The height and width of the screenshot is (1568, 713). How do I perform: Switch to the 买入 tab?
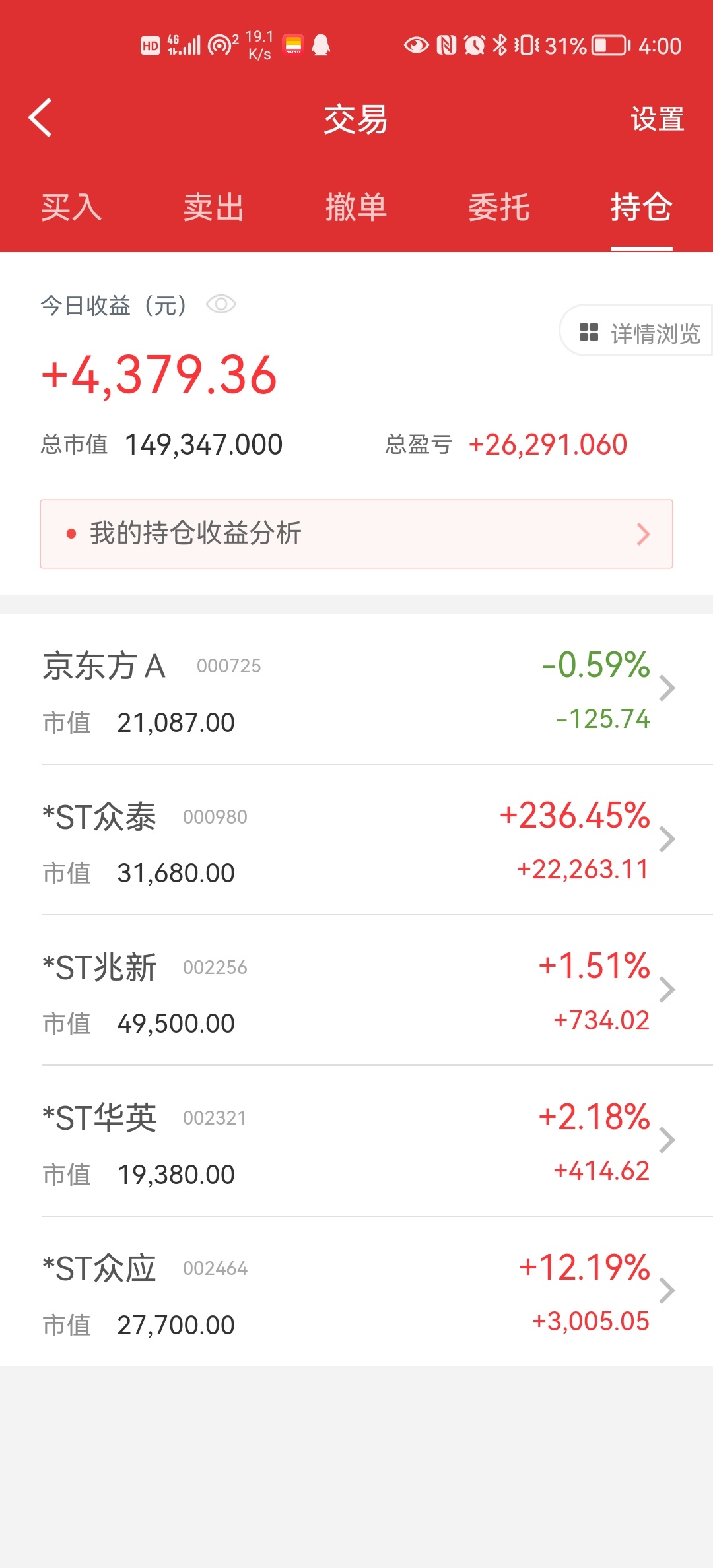point(71,207)
